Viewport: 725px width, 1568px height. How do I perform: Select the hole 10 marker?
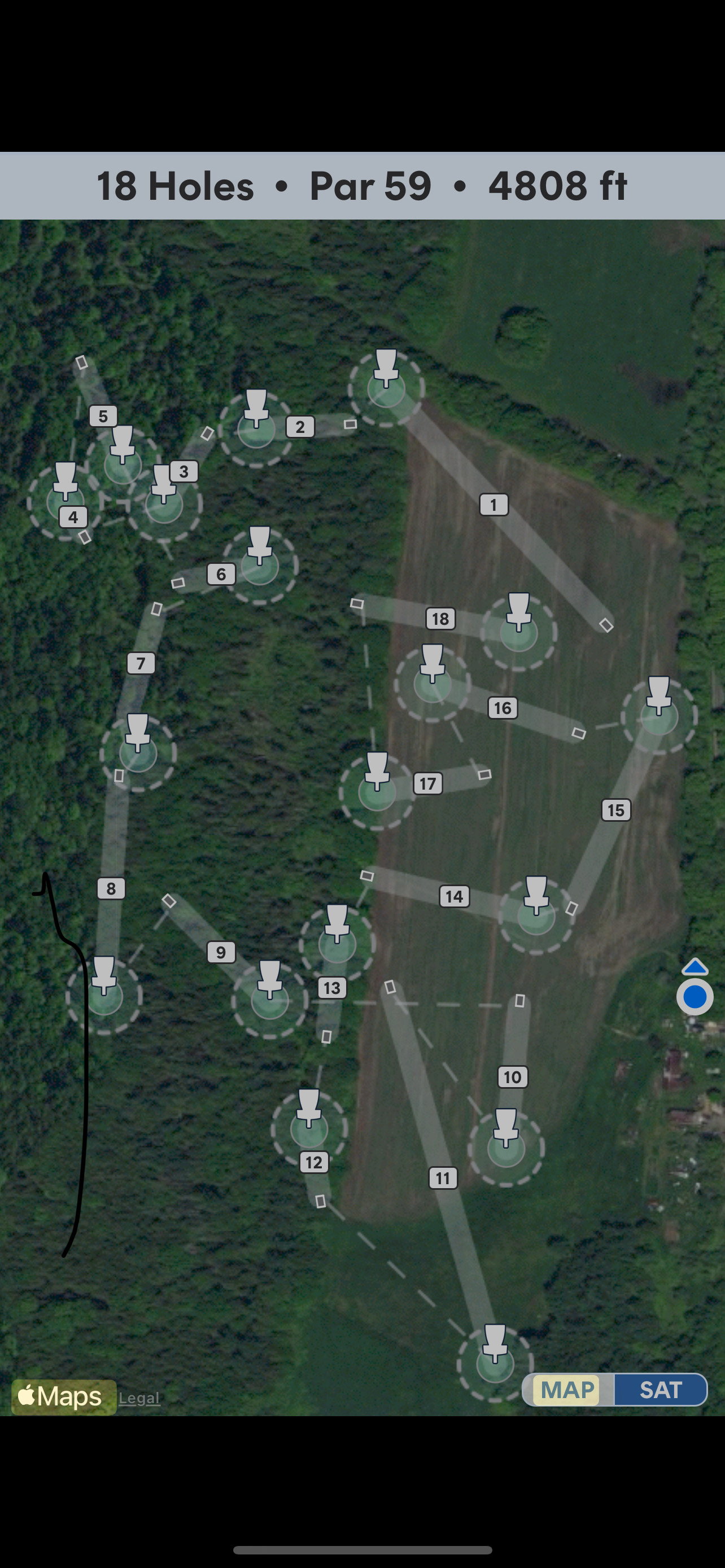point(512,1077)
